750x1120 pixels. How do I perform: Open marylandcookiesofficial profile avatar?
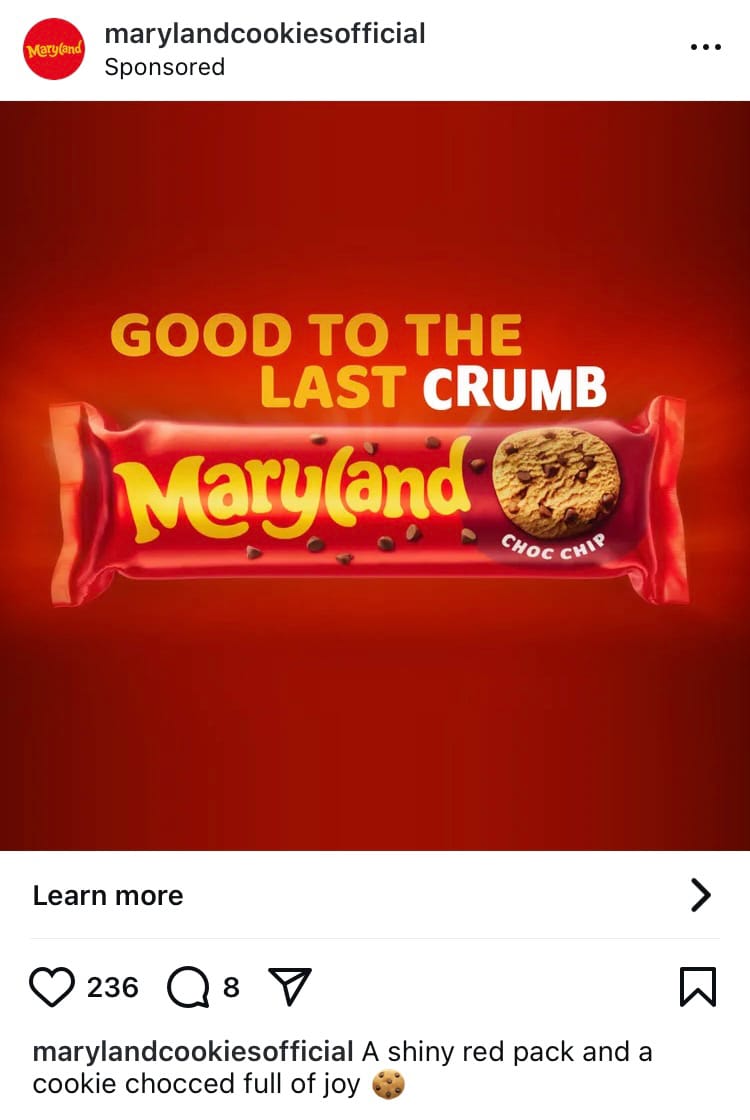pos(53,49)
